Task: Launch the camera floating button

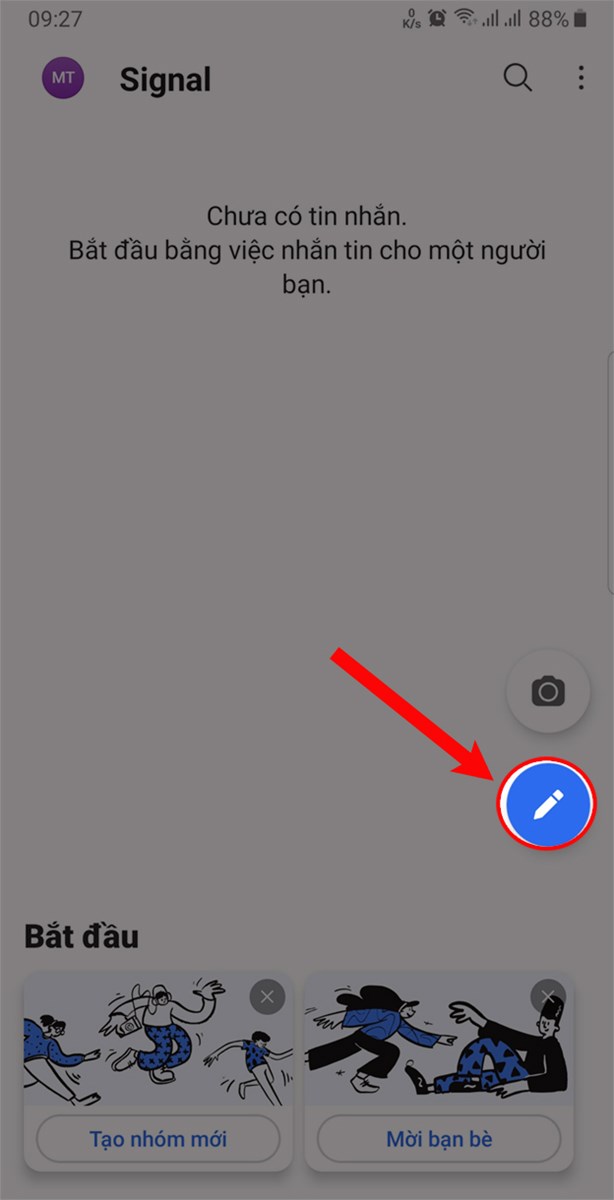Action: tap(547, 691)
